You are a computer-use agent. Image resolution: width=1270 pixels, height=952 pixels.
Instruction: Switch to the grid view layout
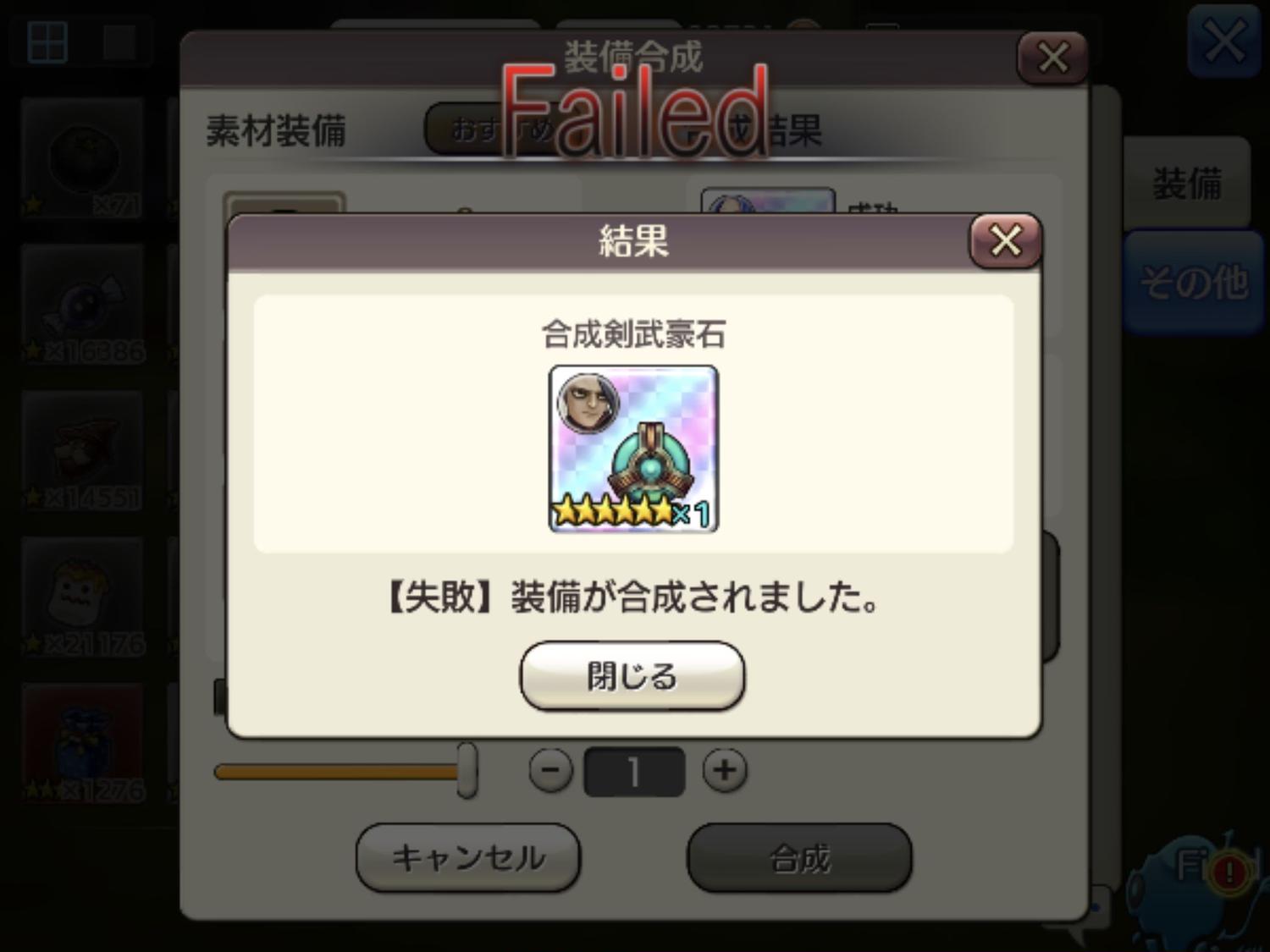point(47,42)
